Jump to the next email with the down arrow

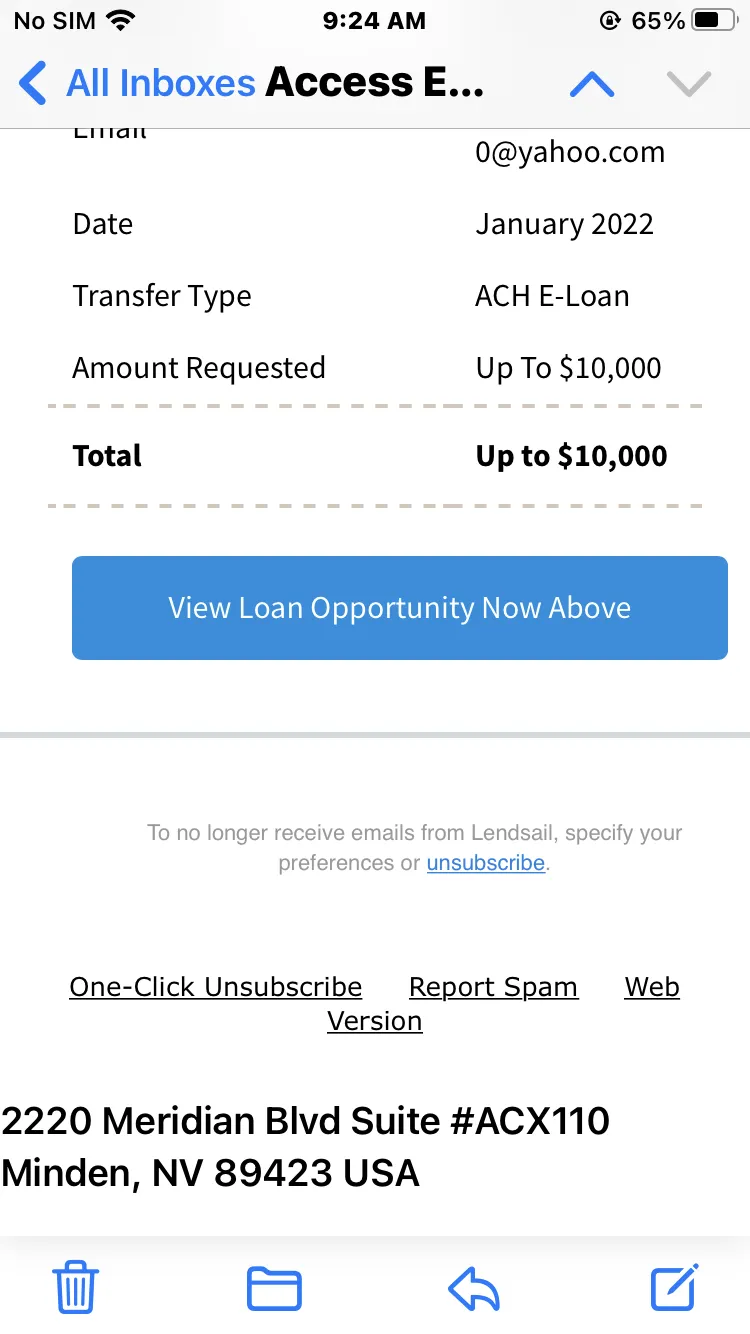(x=689, y=85)
